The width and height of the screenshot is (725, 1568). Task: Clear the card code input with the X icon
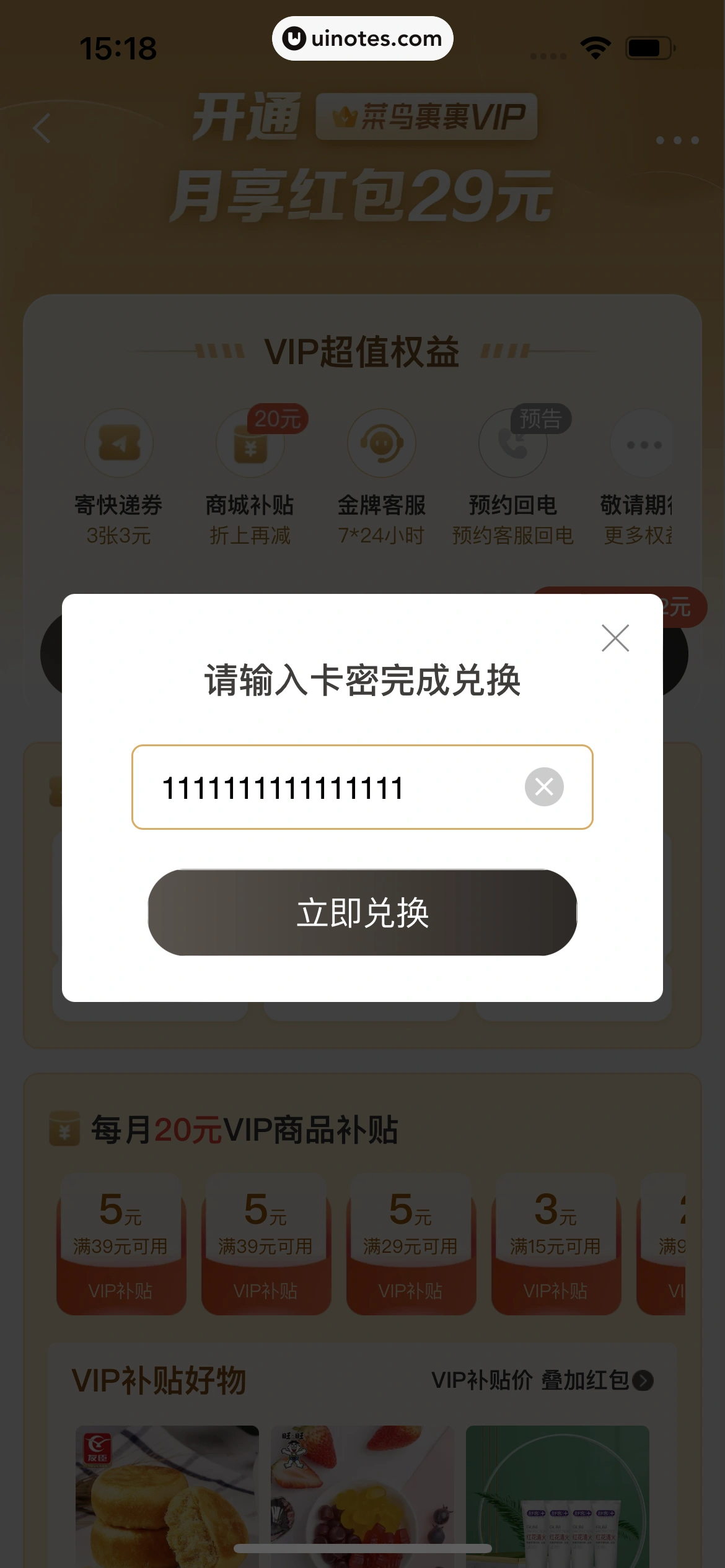click(543, 786)
